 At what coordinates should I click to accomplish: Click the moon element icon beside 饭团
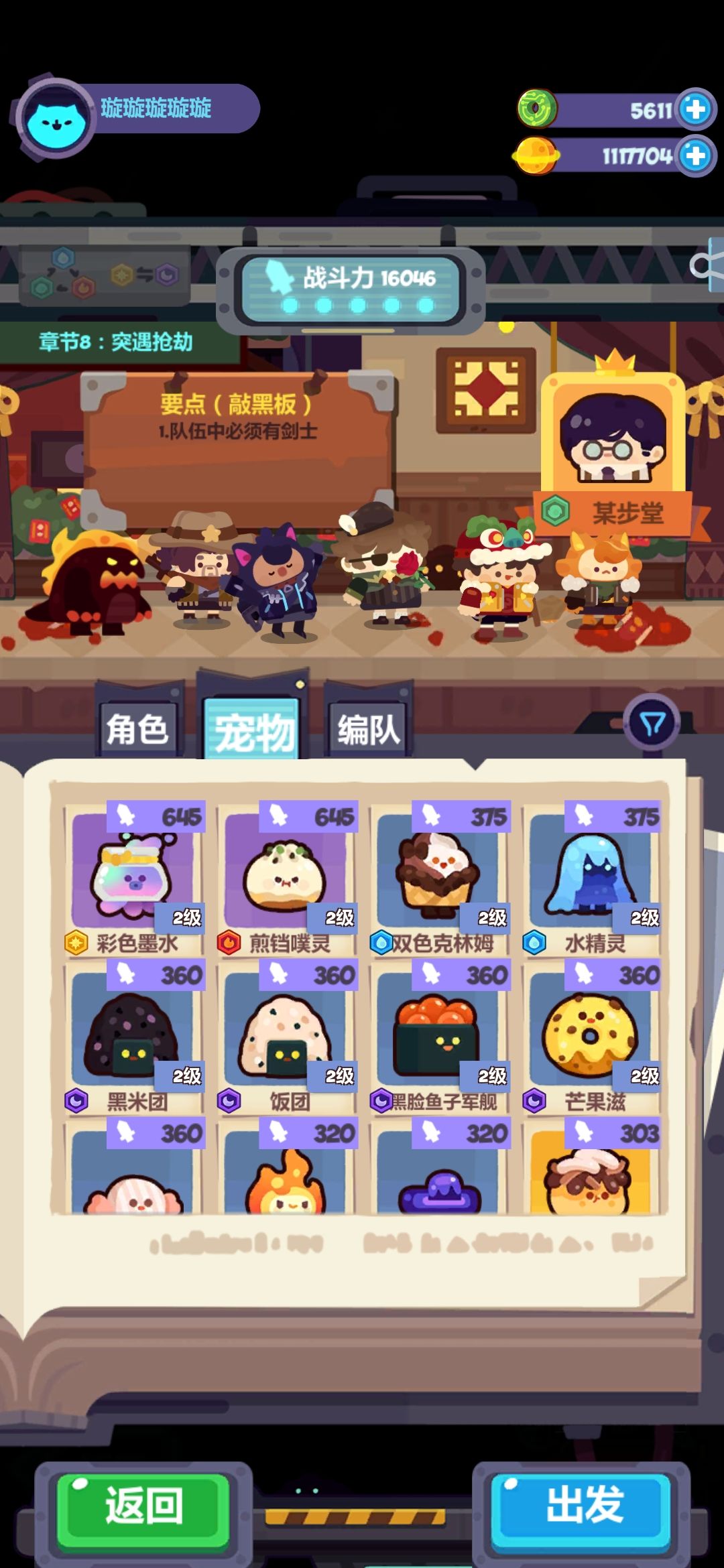(x=231, y=1100)
